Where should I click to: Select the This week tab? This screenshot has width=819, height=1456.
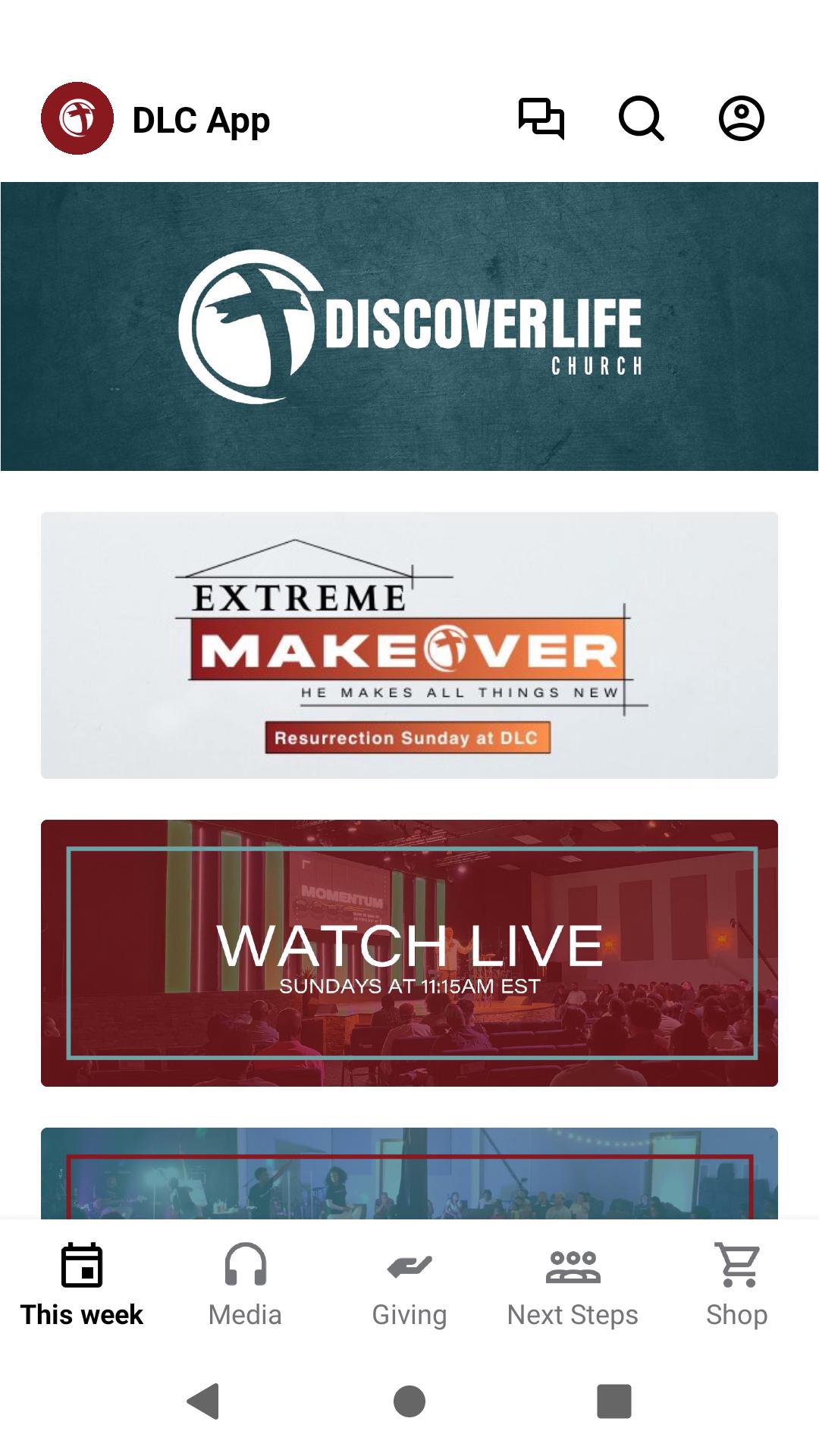pyautogui.click(x=82, y=1285)
